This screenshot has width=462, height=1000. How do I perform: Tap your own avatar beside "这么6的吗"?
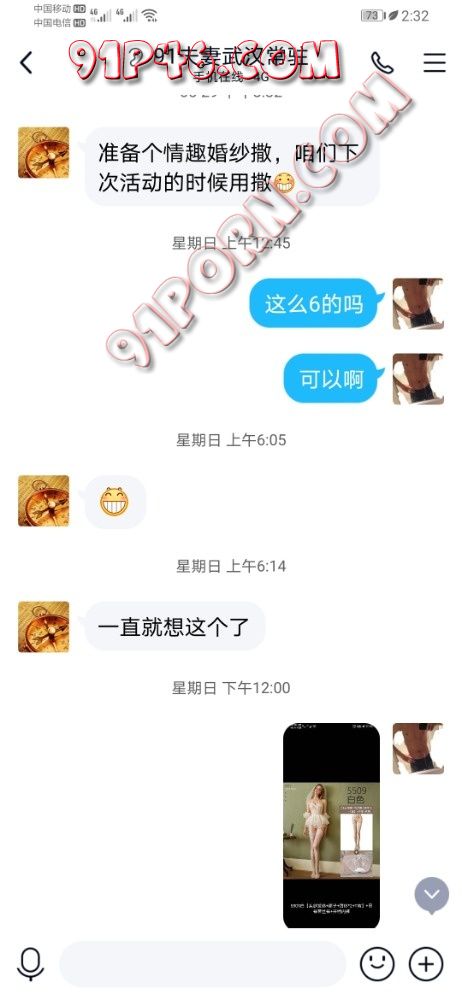pyautogui.click(x=418, y=304)
